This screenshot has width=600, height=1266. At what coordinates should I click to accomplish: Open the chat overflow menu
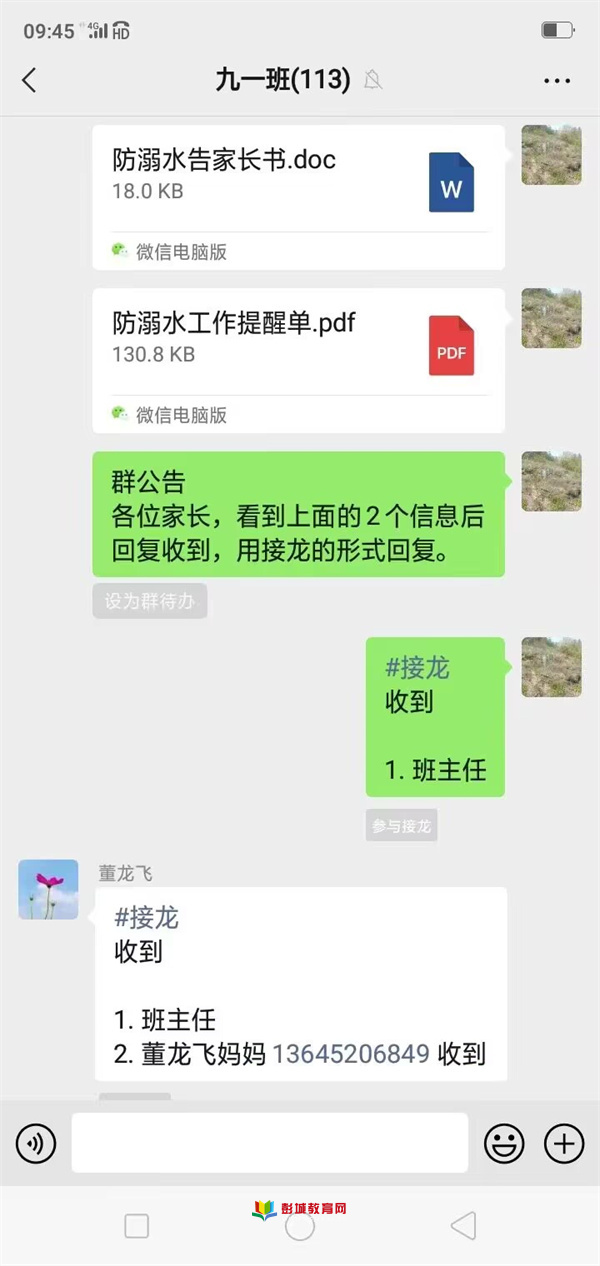point(556,81)
